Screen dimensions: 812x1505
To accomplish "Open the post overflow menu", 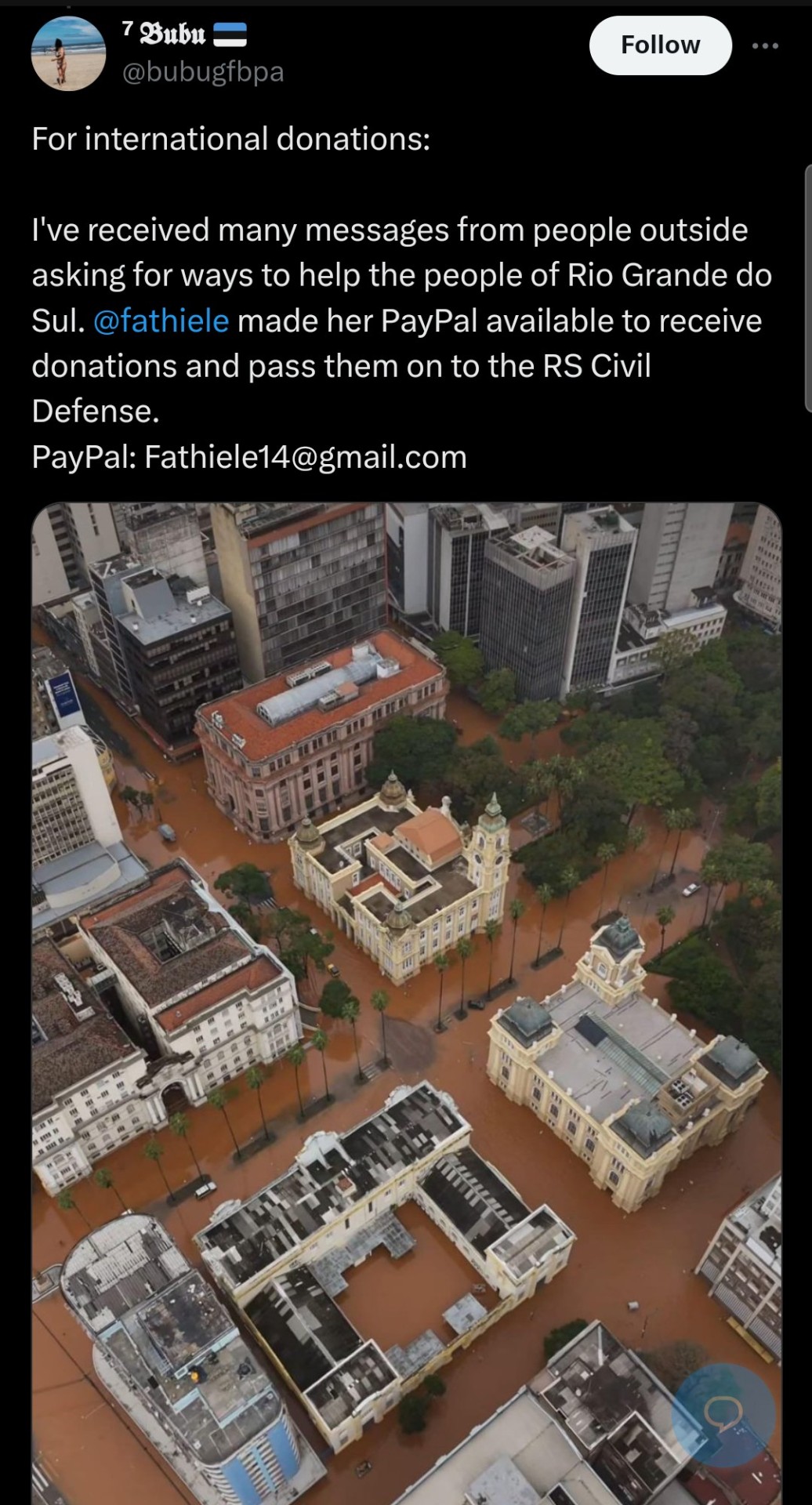I will coord(764,46).
